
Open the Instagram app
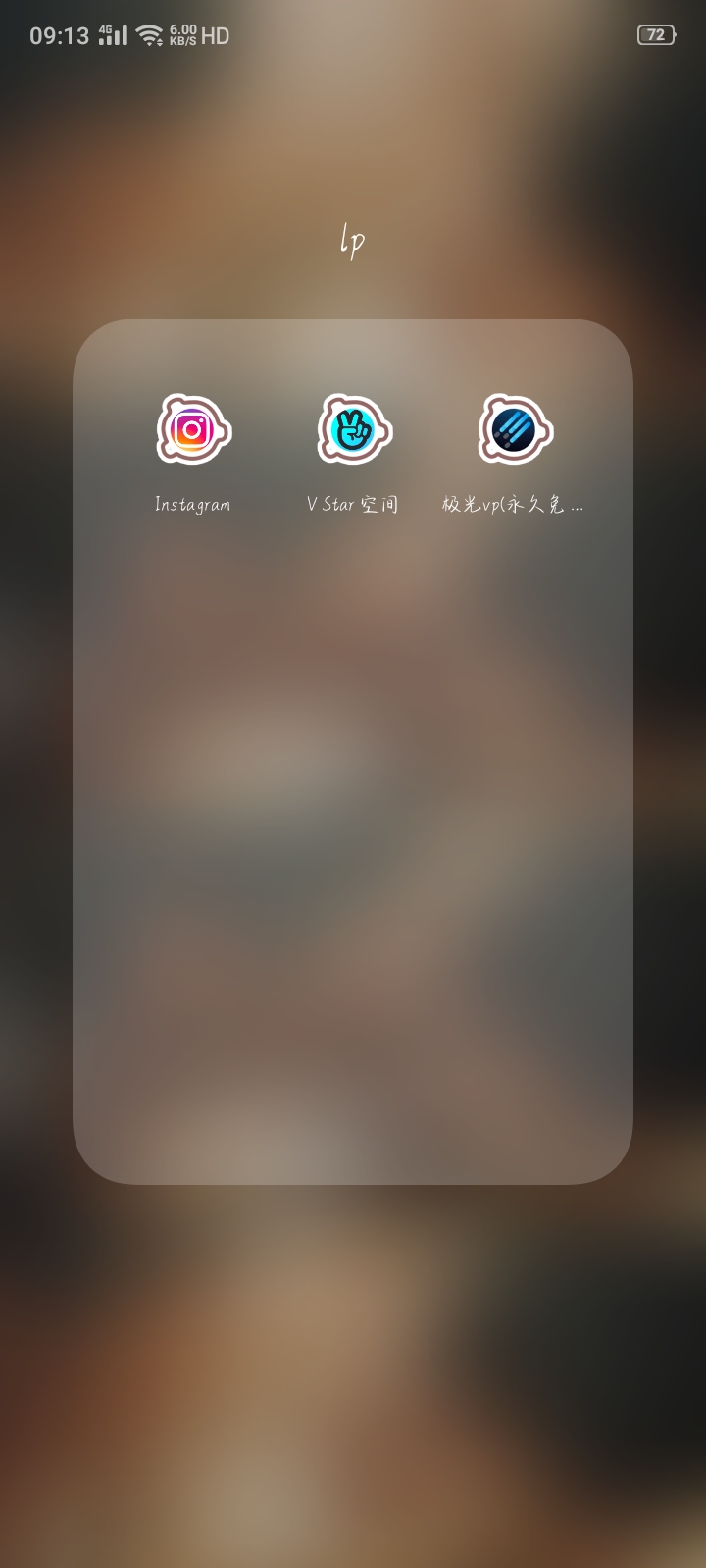click(193, 430)
